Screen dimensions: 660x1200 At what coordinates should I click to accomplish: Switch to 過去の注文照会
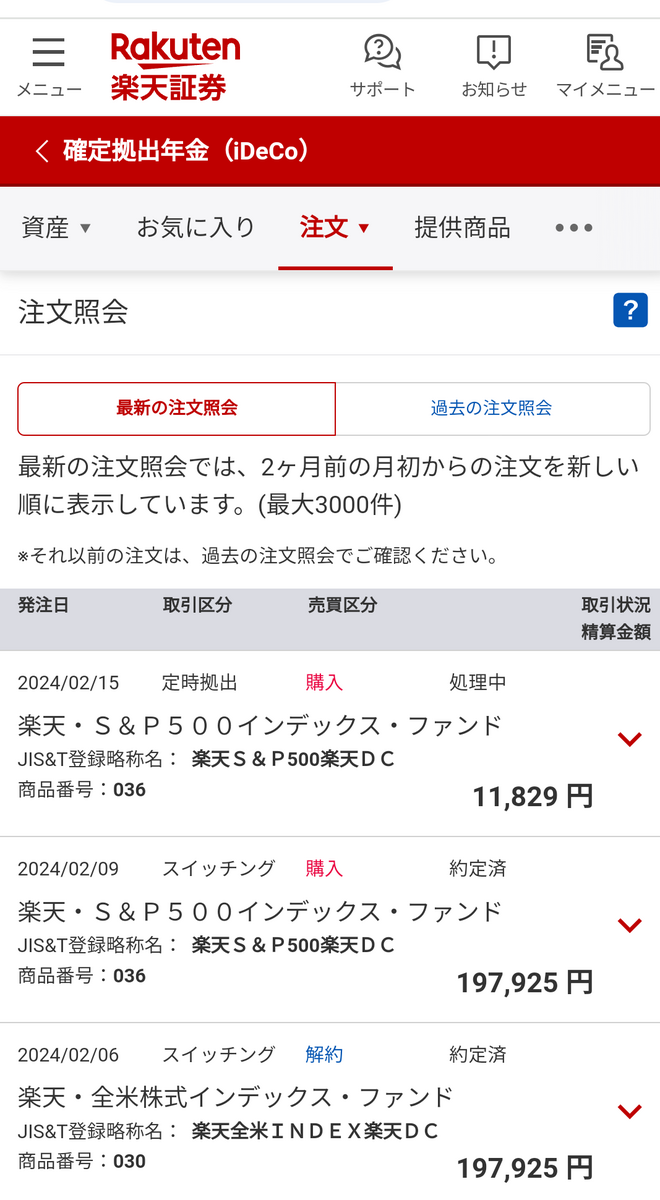pyautogui.click(x=491, y=408)
